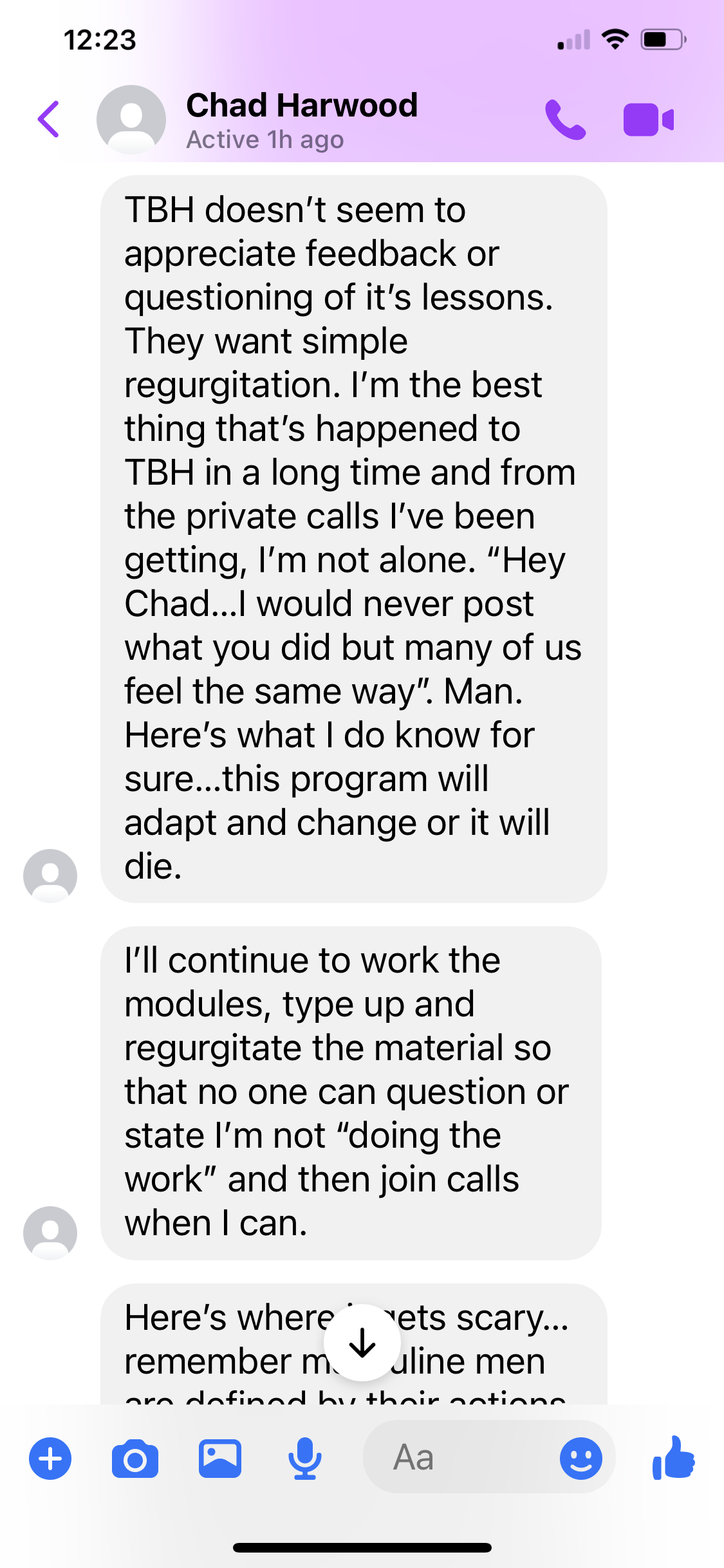Start a voice call with Chad Harwood

tap(565, 120)
